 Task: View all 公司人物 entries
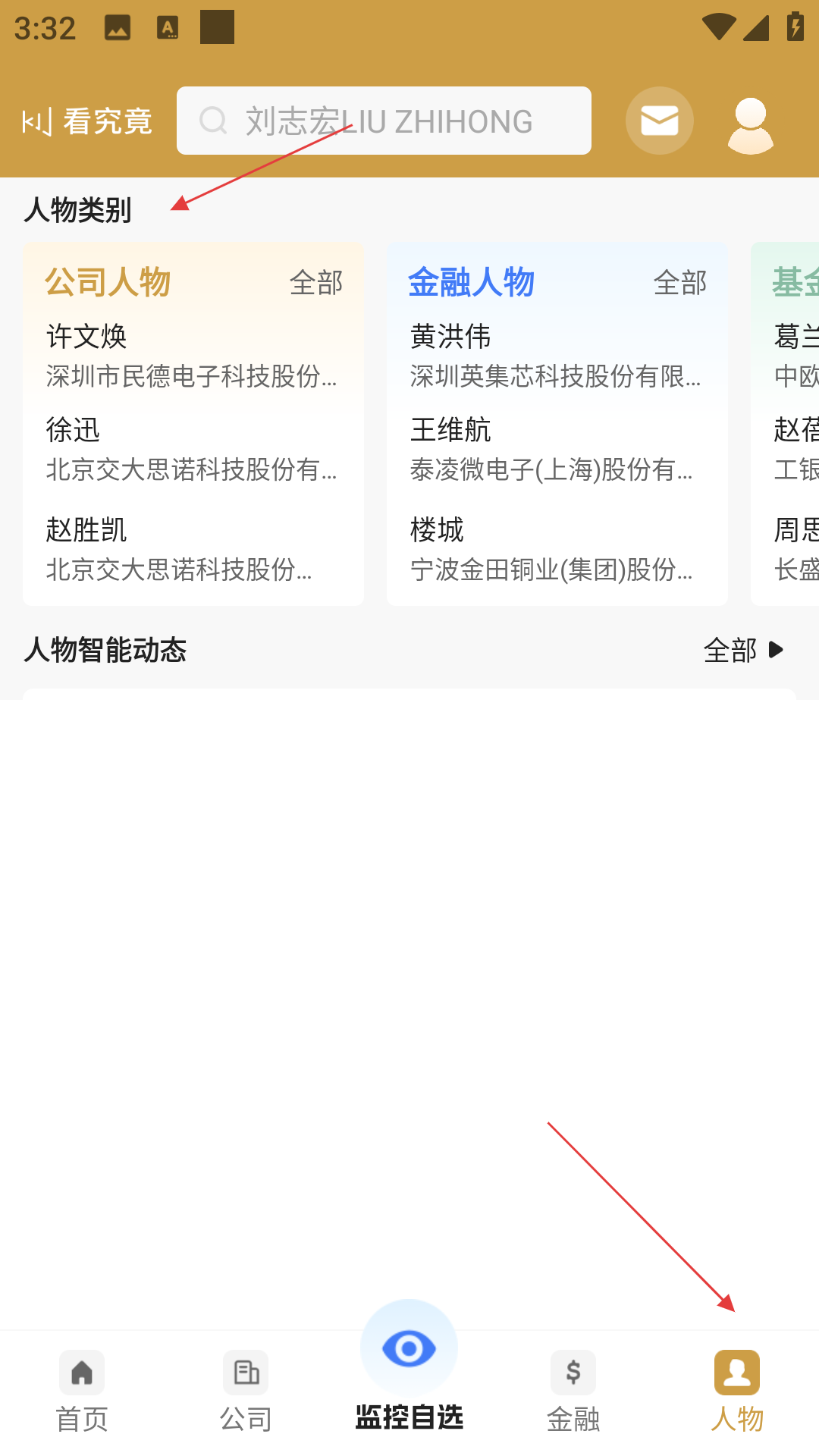[x=316, y=283]
